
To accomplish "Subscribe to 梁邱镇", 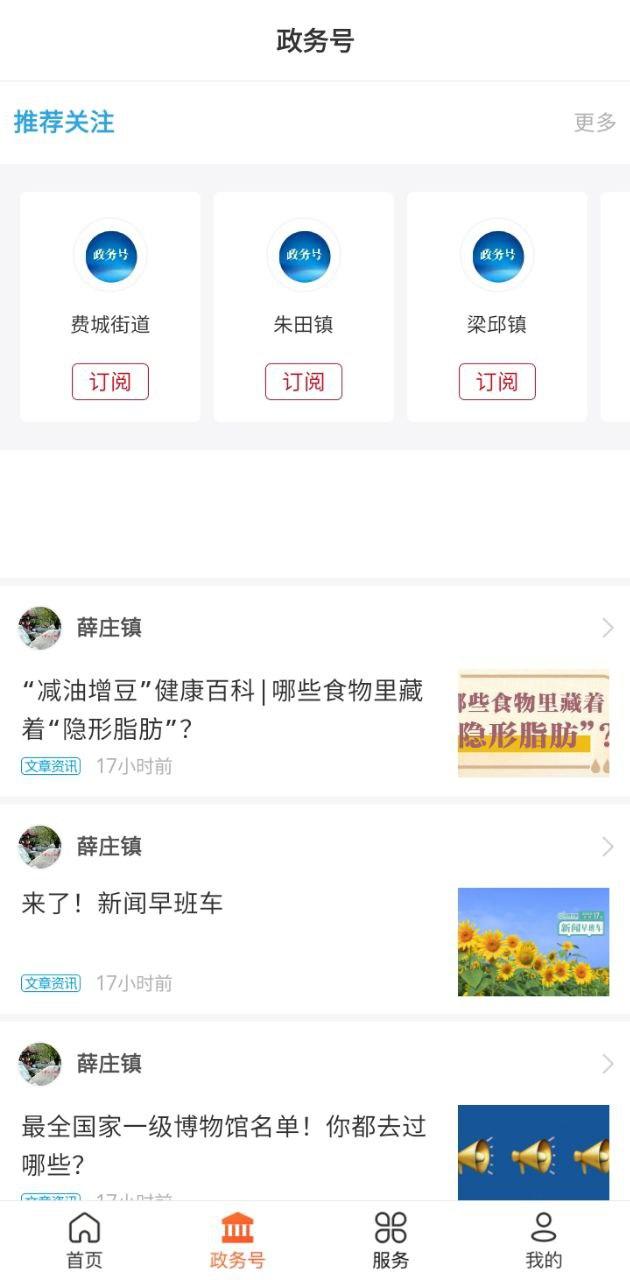I will pyautogui.click(x=497, y=382).
